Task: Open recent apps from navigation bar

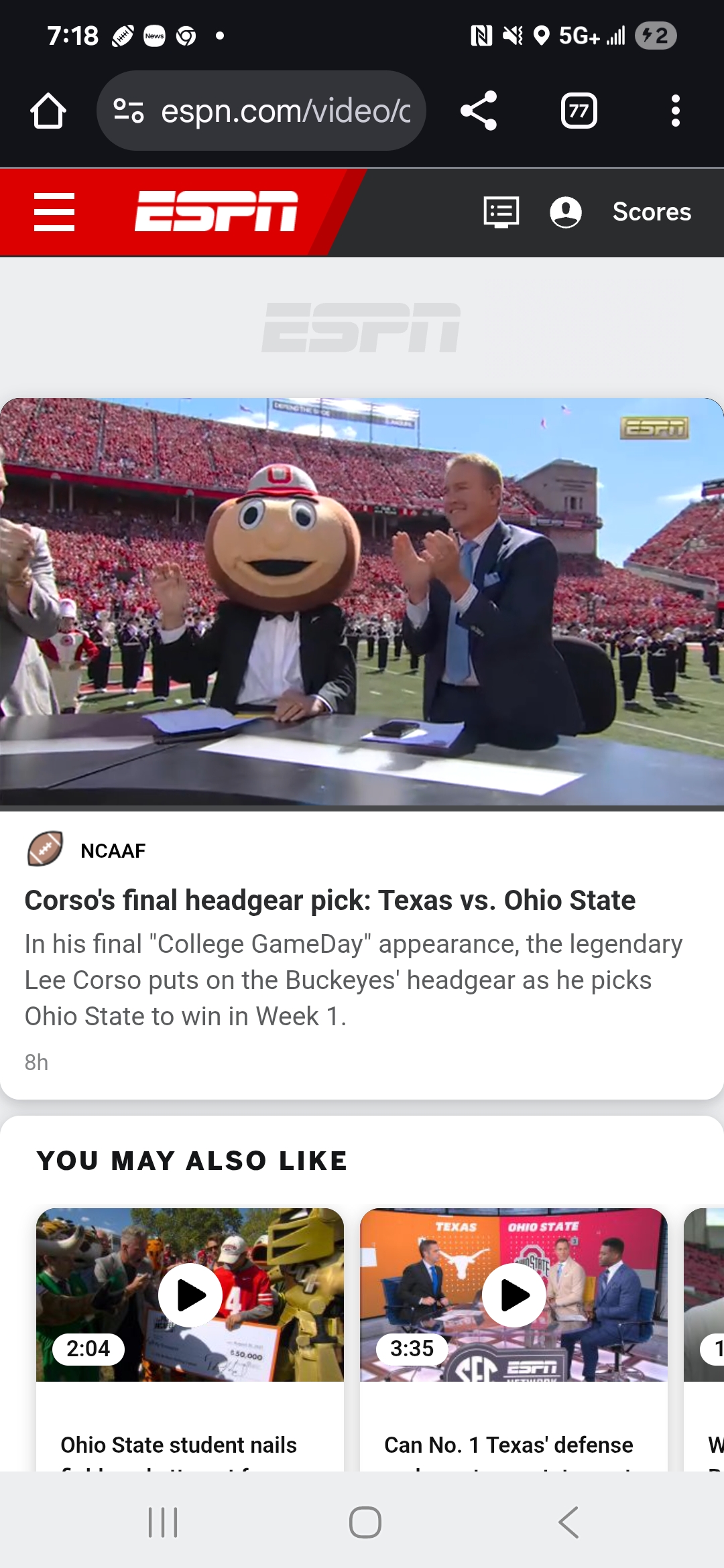Action: (x=163, y=1522)
